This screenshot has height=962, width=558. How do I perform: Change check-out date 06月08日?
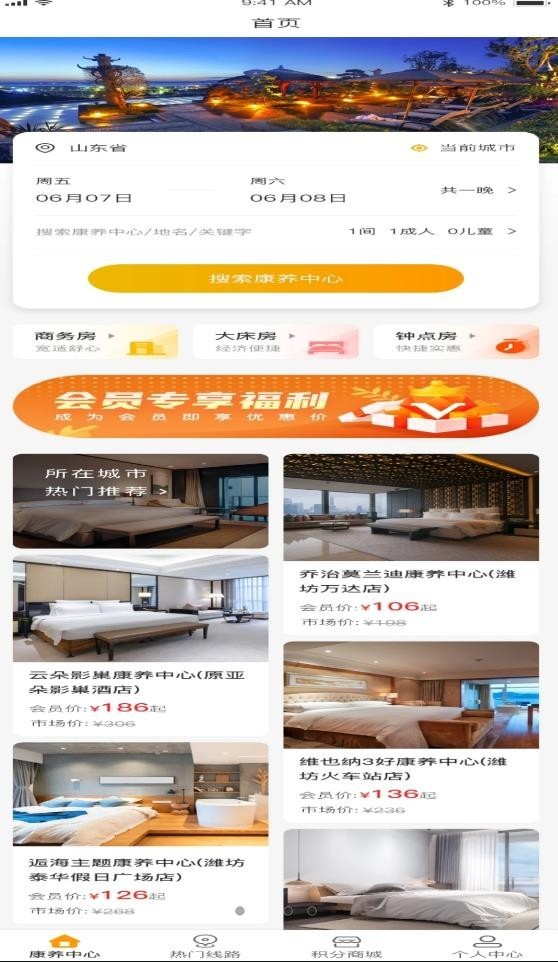click(x=298, y=190)
